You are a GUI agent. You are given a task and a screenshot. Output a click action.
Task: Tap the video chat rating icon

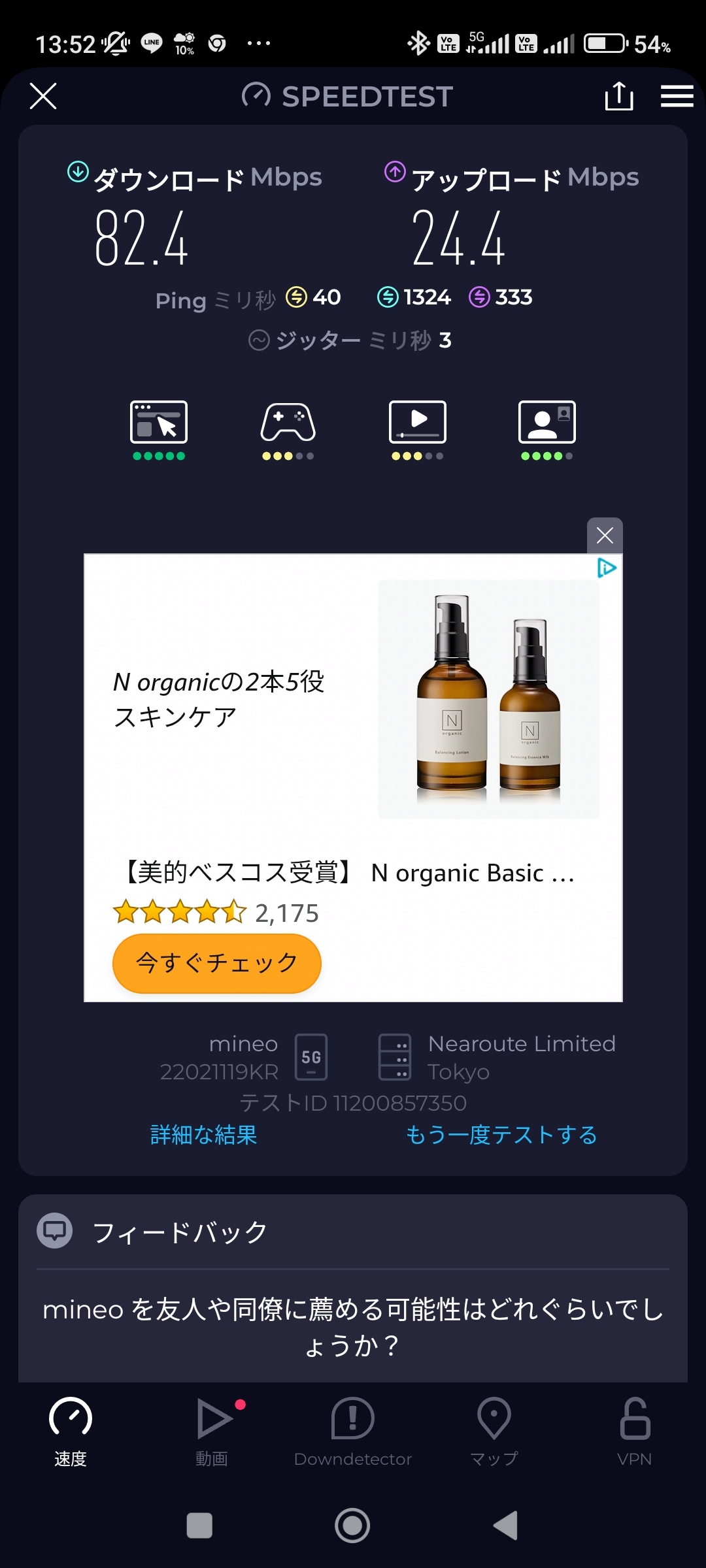[x=547, y=423]
